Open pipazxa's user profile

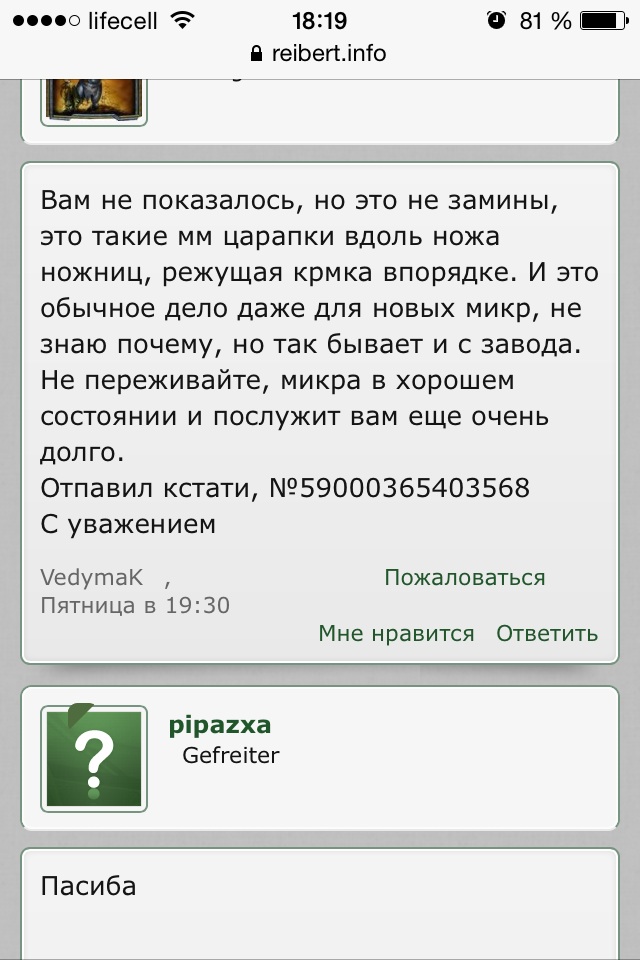(x=219, y=725)
